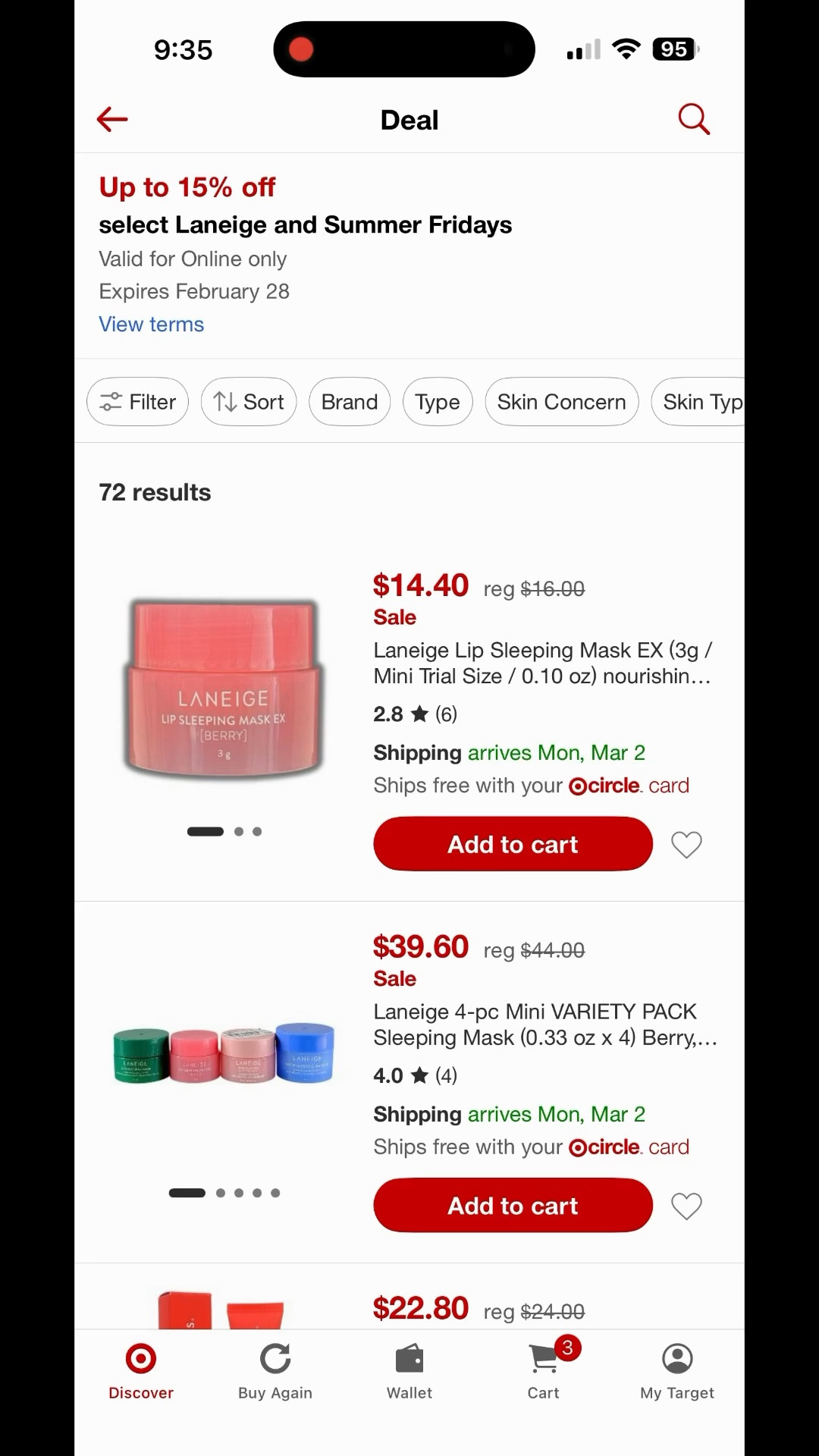Tap the My Target account icon
Viewport: 819px width, 1456px height.
click(676, 1359)
